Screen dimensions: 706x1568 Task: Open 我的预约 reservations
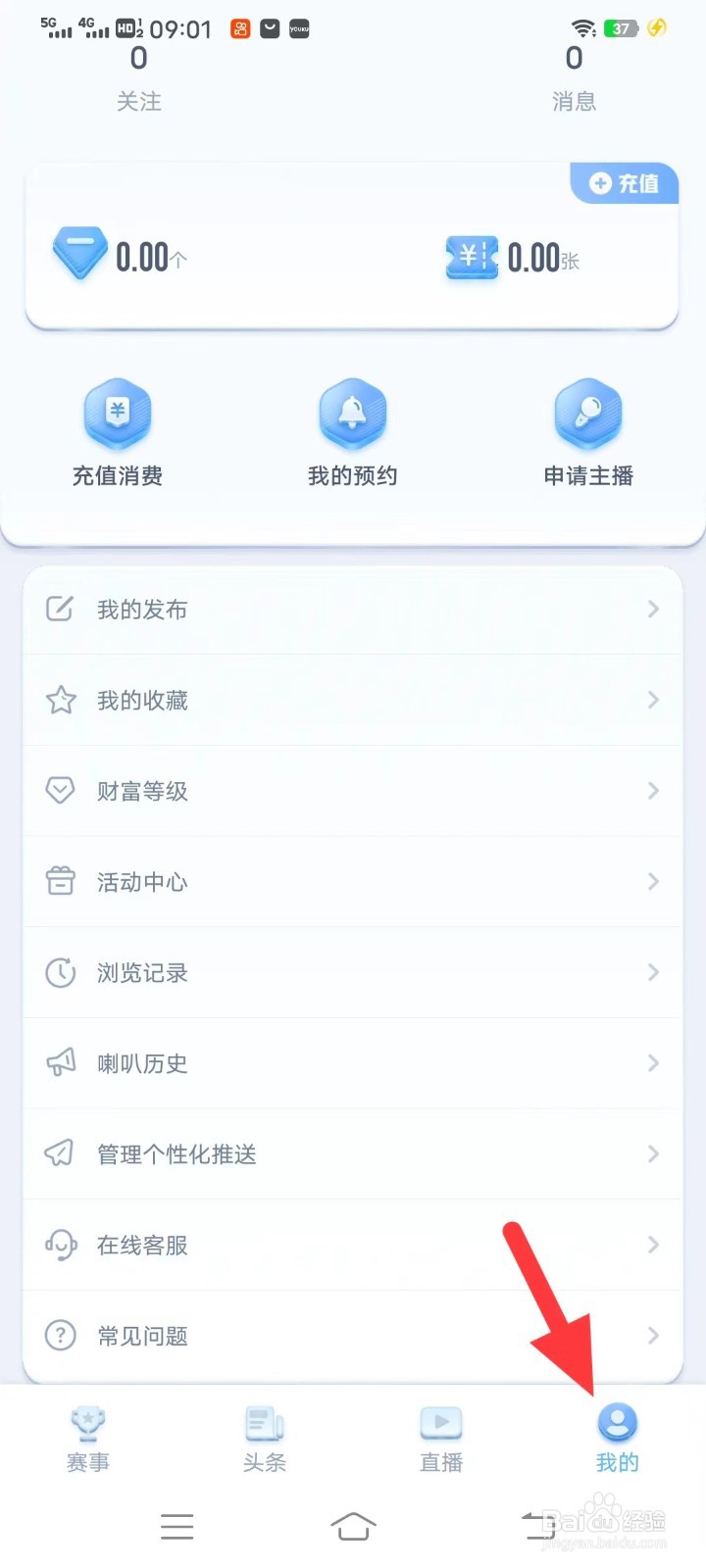tap(353, 432)
